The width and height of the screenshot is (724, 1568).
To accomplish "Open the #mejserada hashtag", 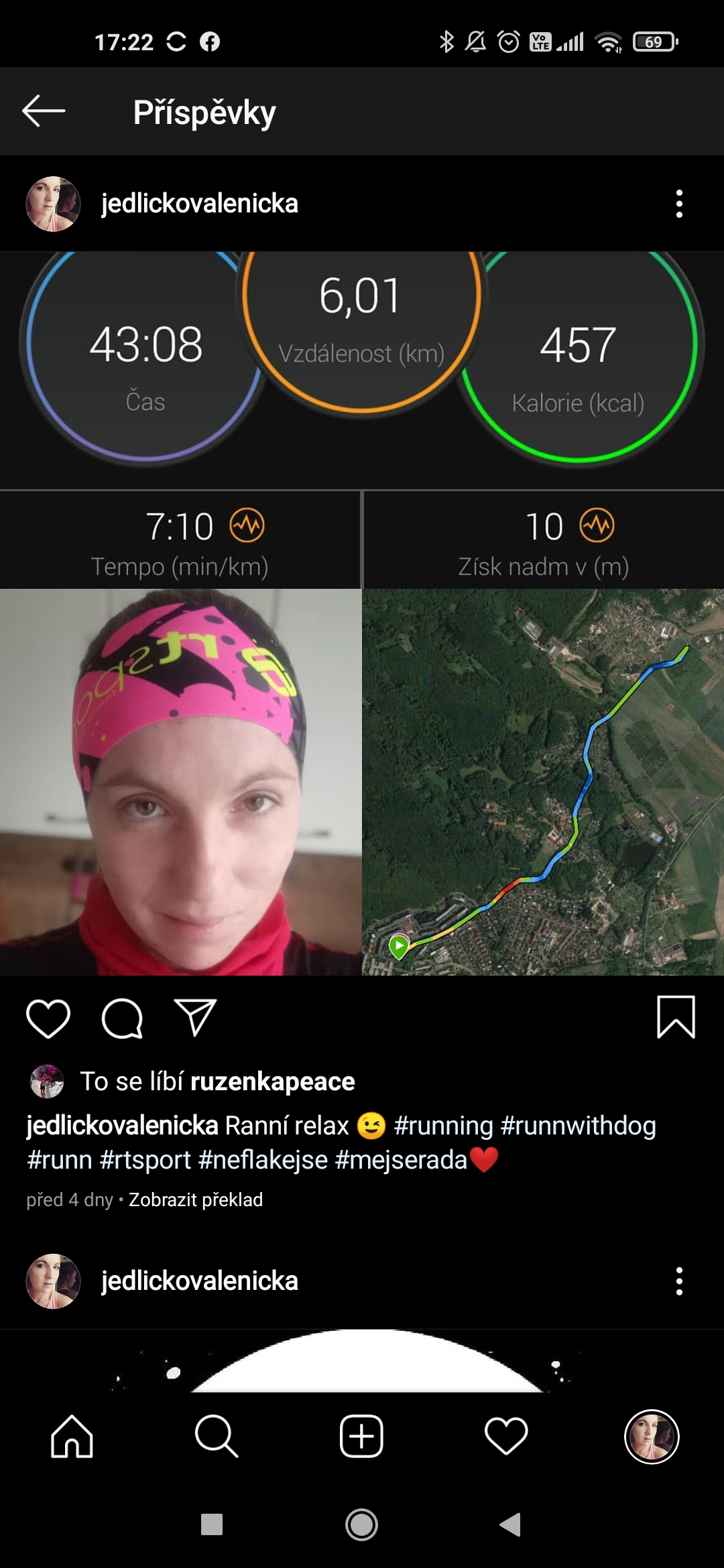I will pos(401,1160).
